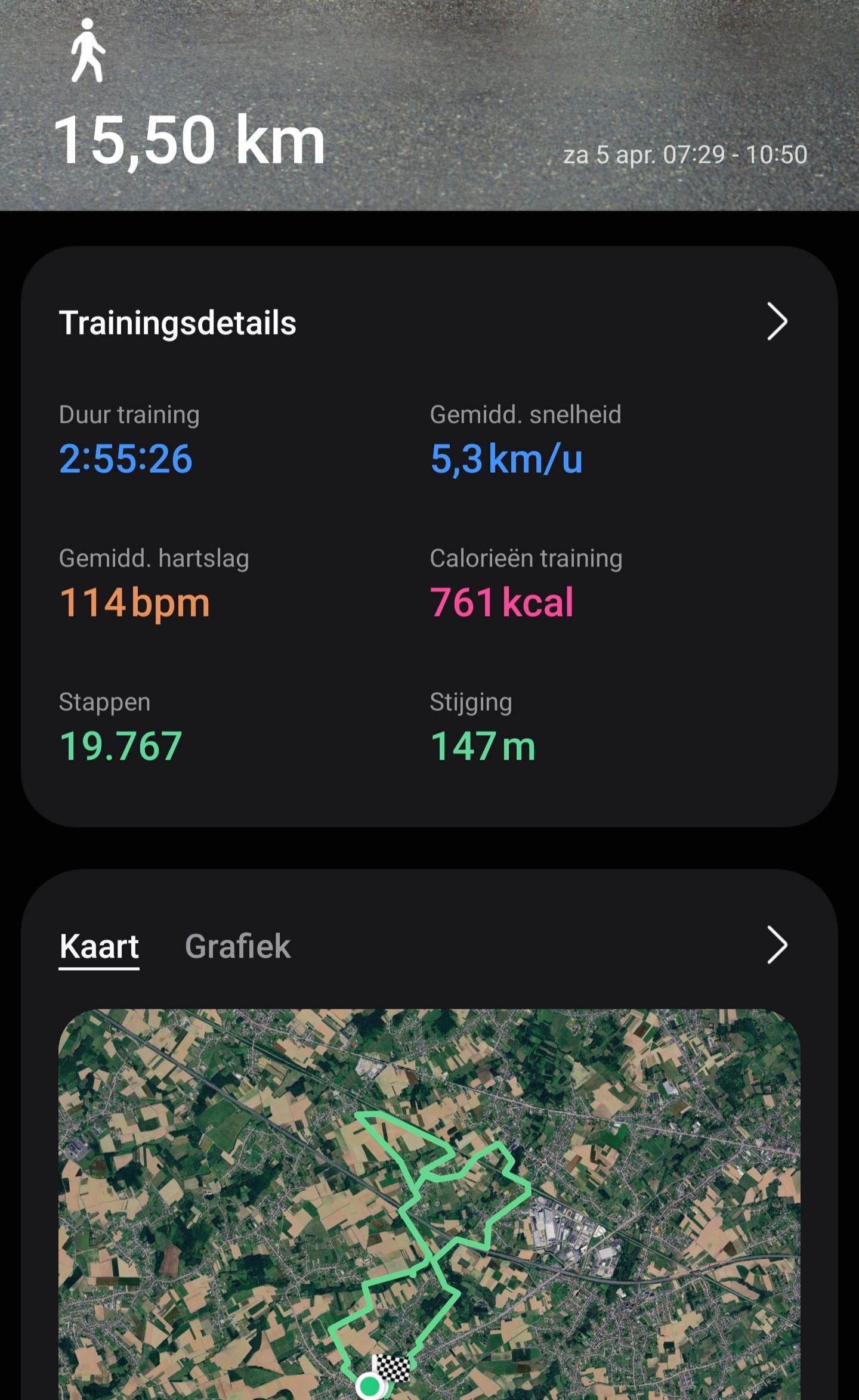Open Trainingsdetails with the chevron arrow
Viewport: 859px width, 1400px height.
pos(777,322)
